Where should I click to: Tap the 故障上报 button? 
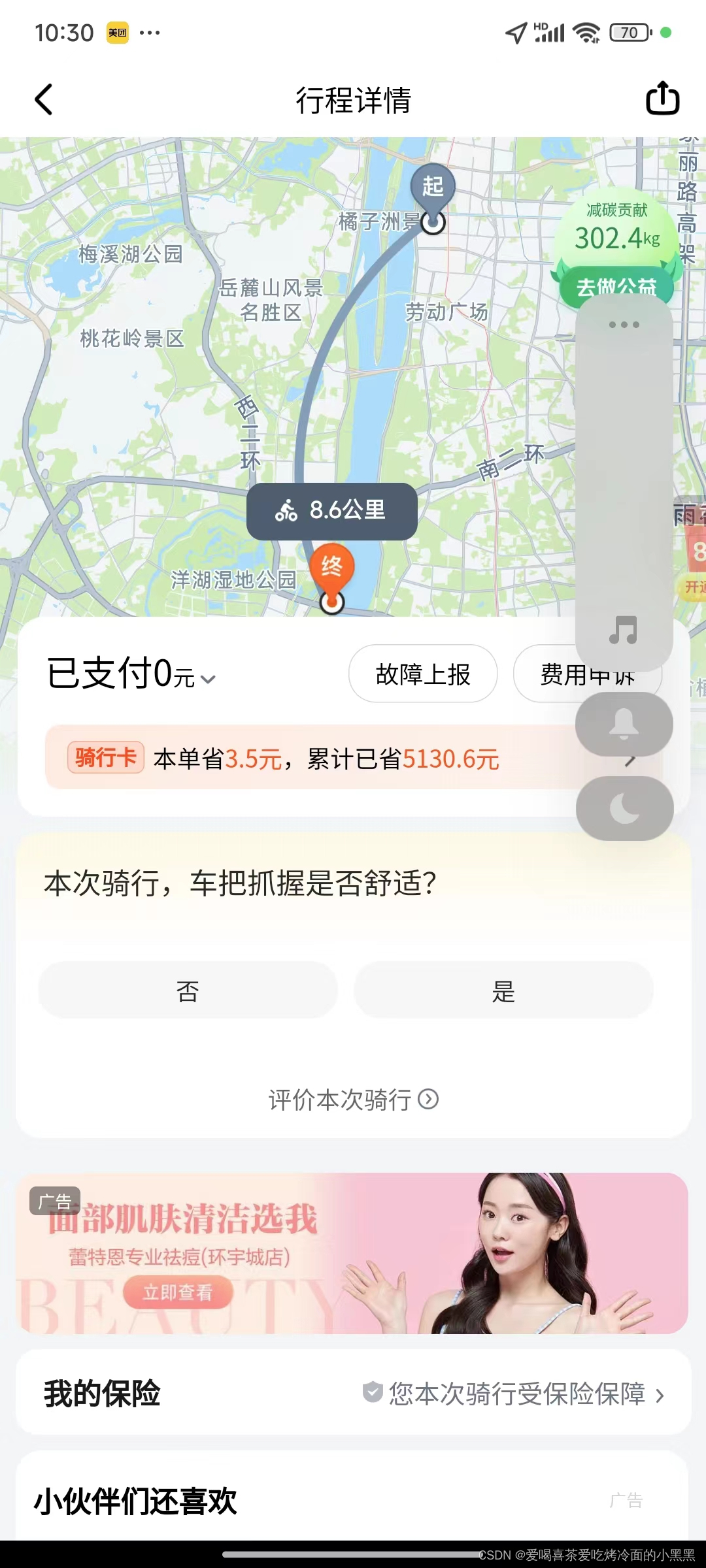[x=423, y=674]
